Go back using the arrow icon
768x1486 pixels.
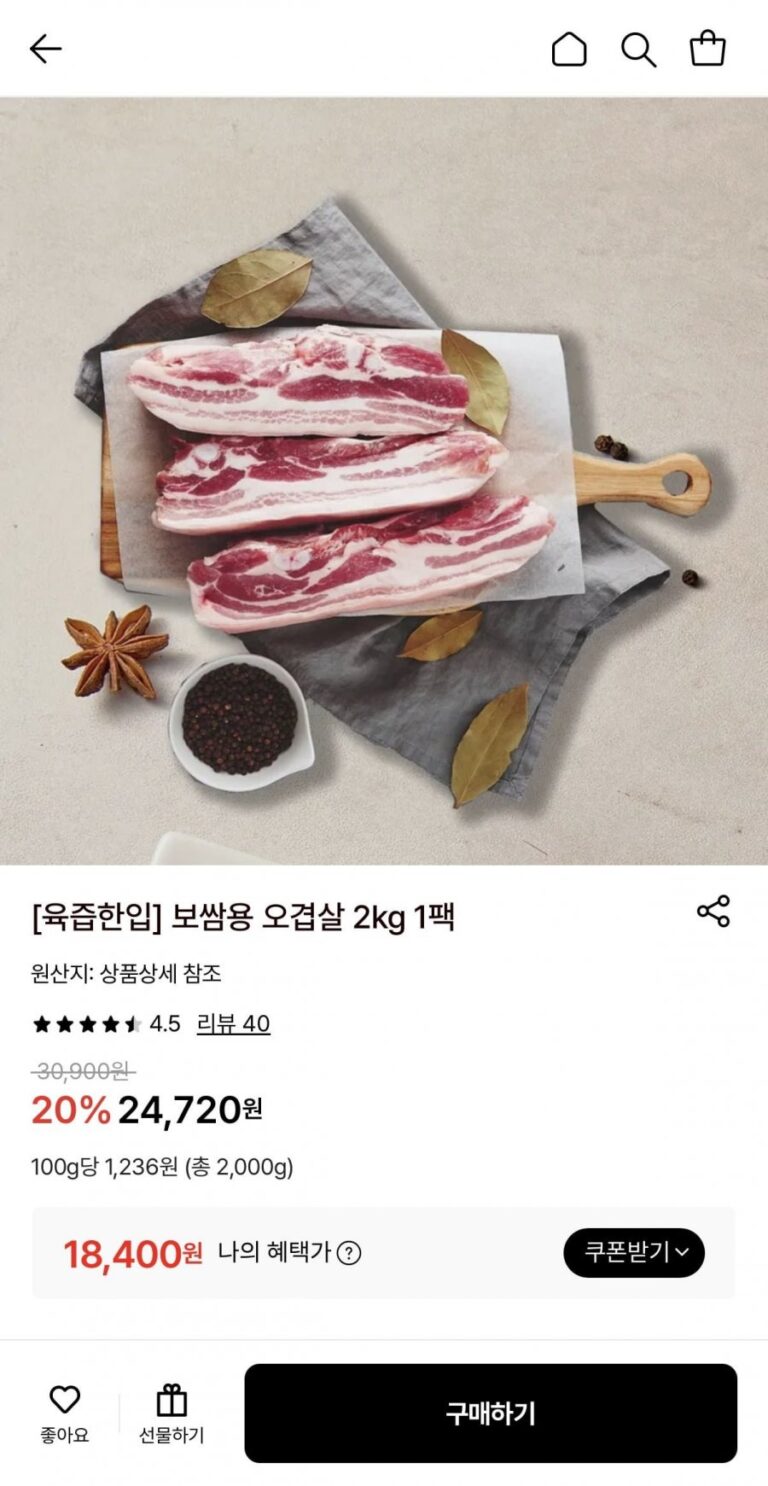pos(46,48)
